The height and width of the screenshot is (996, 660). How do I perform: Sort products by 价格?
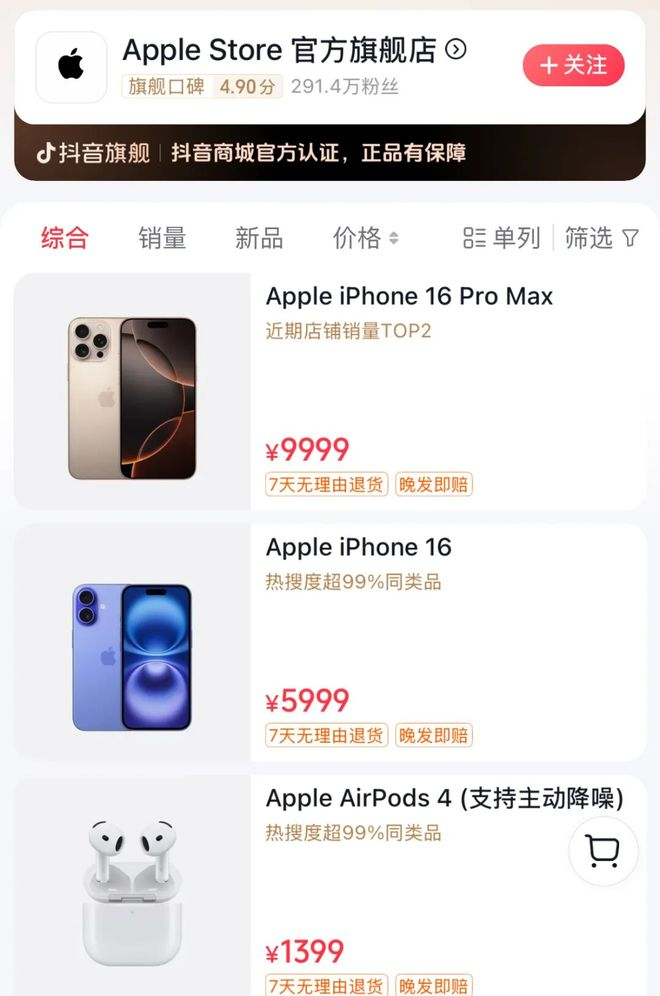(366, 238)
